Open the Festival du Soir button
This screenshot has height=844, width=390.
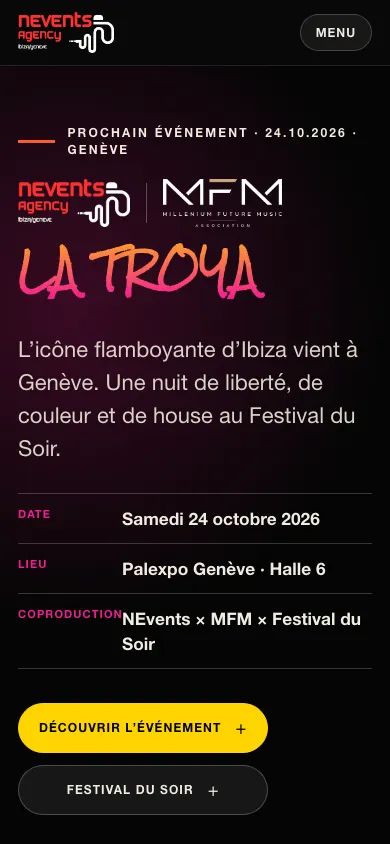tap(143, 790)
